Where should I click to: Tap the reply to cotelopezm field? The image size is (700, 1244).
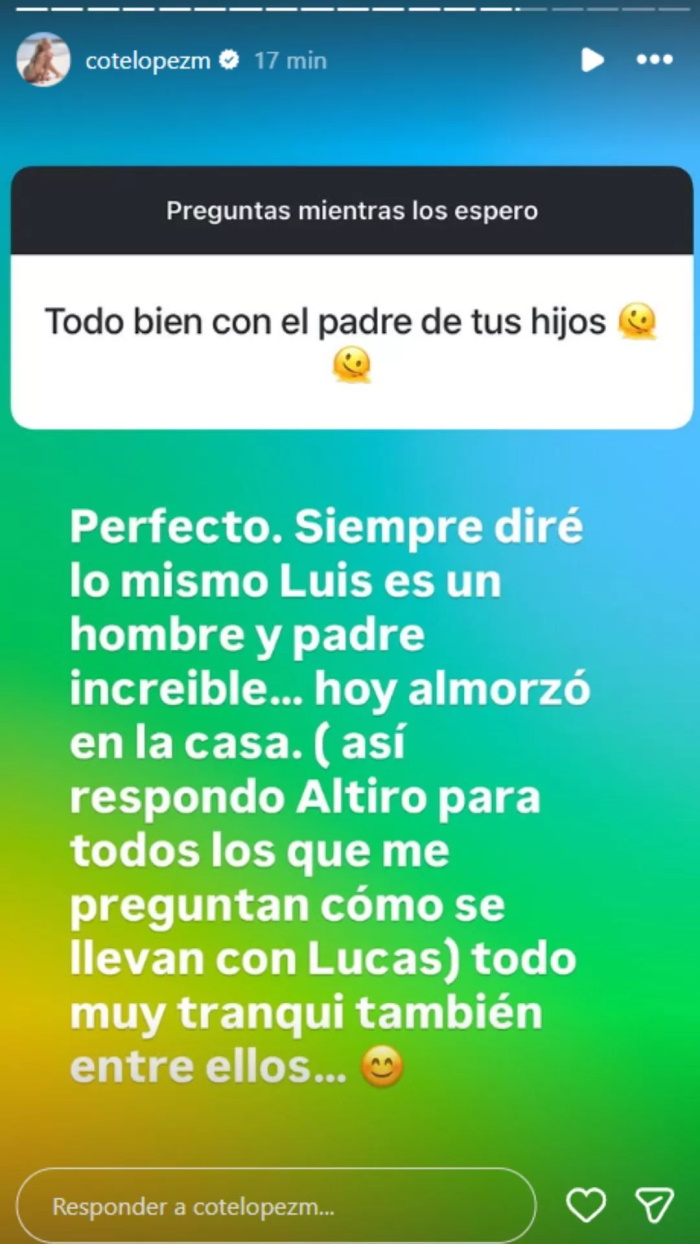276,1206
